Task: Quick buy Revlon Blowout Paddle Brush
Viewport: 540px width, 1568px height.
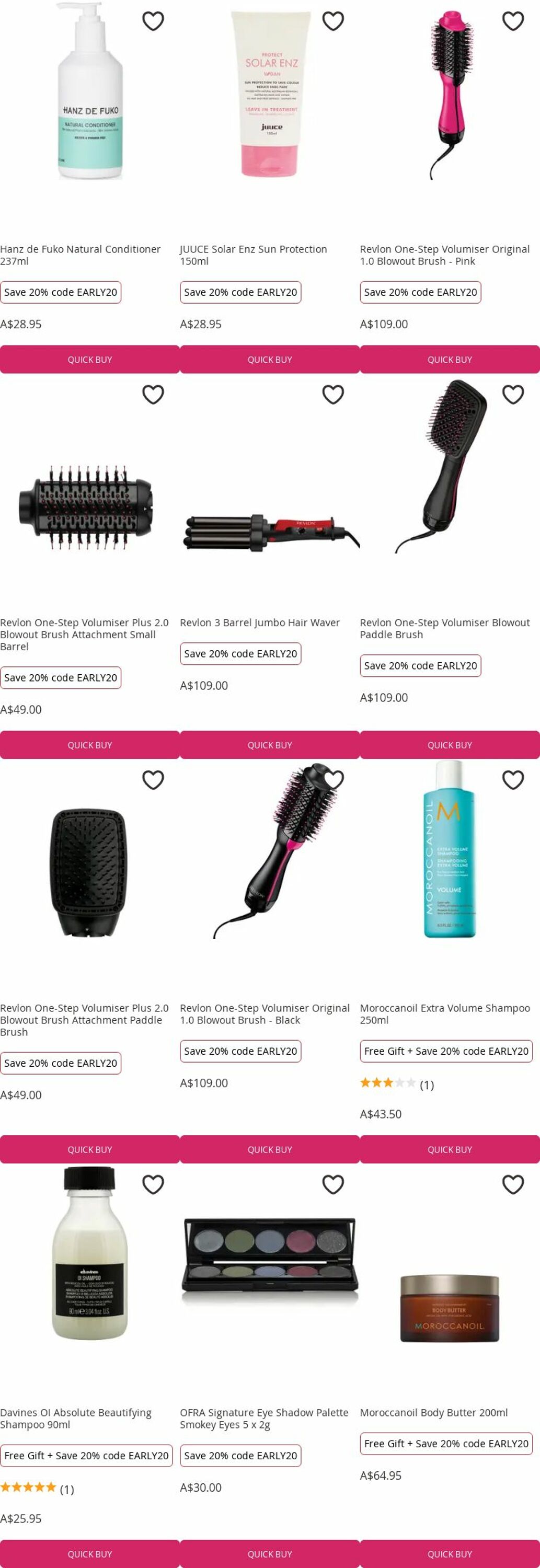Action: pos(449,744)
